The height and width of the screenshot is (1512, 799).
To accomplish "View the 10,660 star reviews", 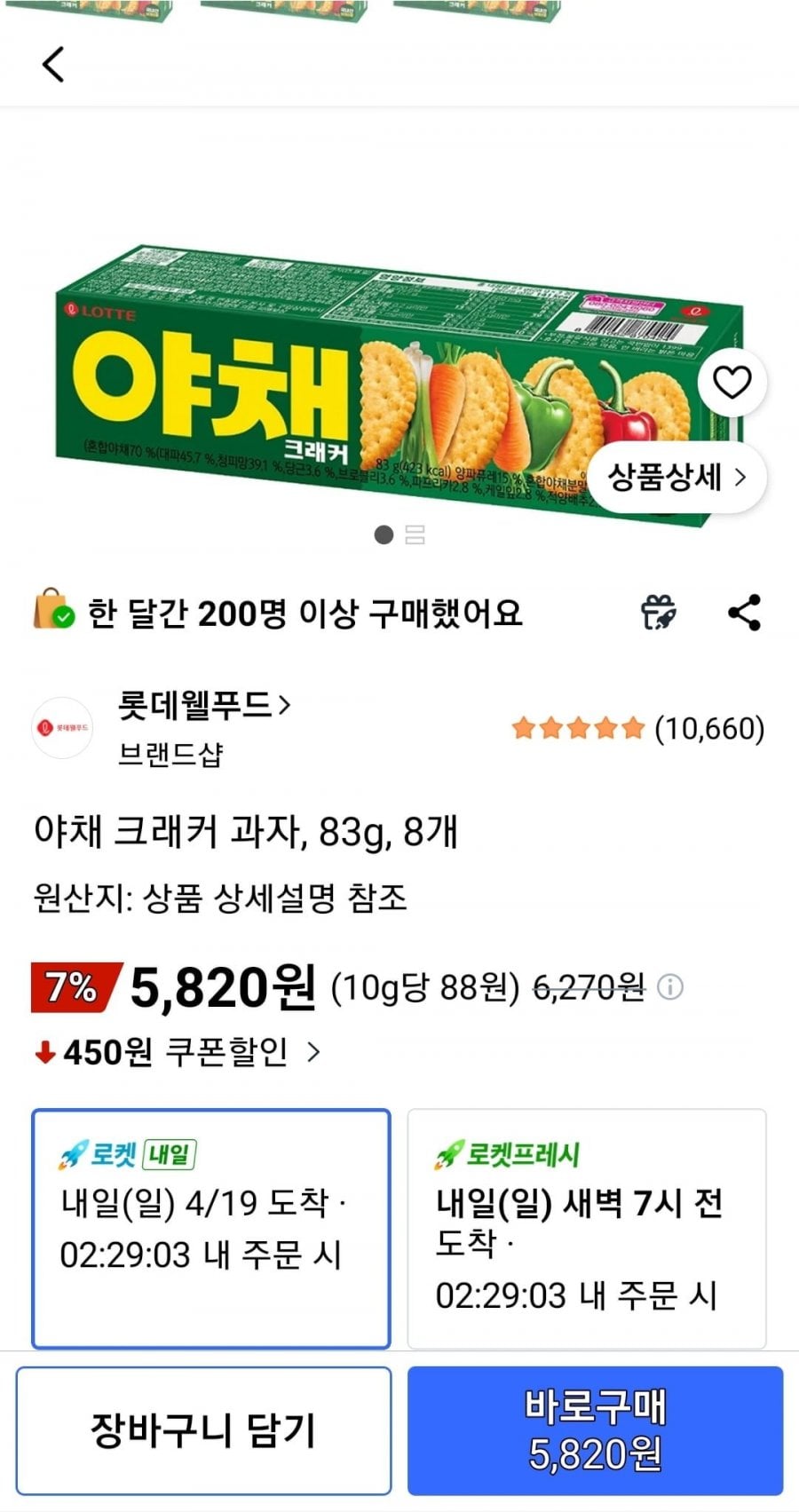I will [x=637, y=729].
